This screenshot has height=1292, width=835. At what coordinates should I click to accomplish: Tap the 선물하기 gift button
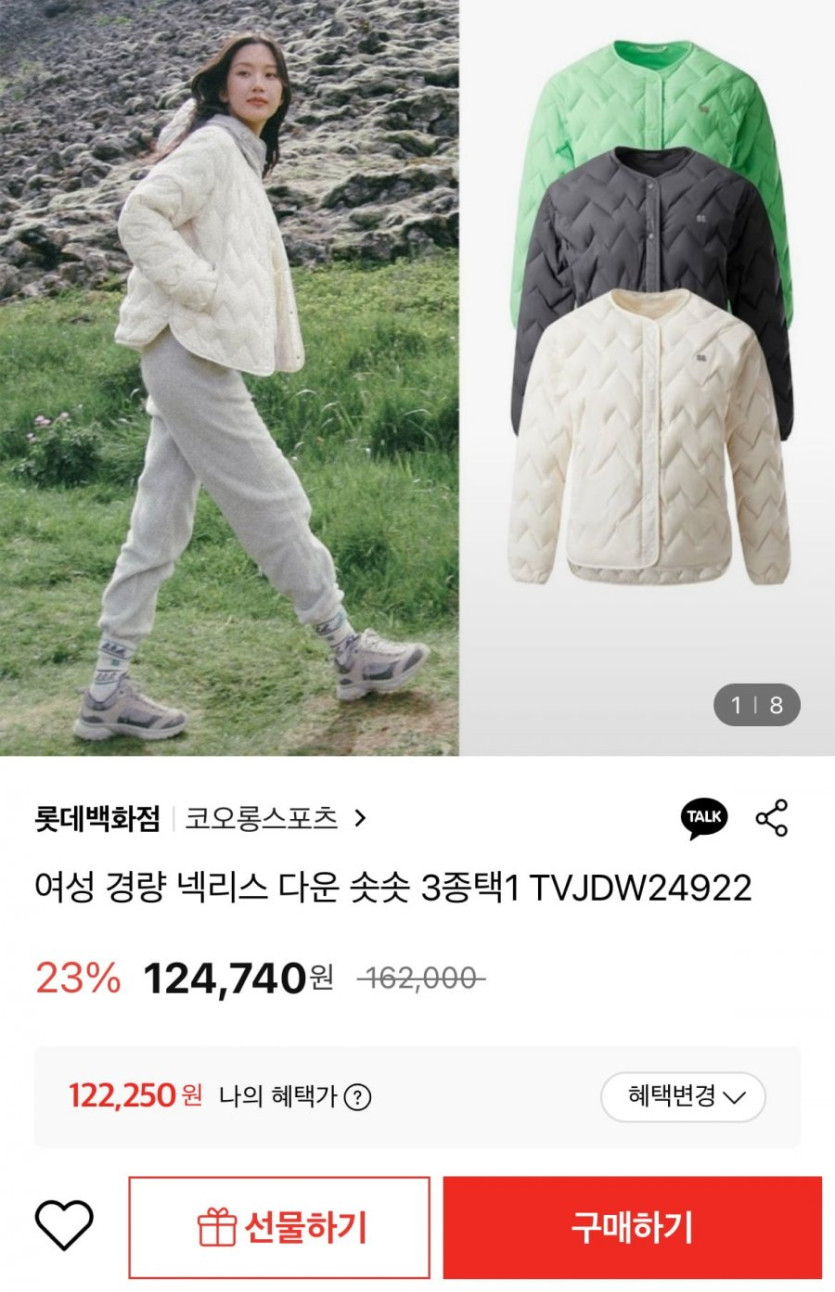(x=279, y=1227)
